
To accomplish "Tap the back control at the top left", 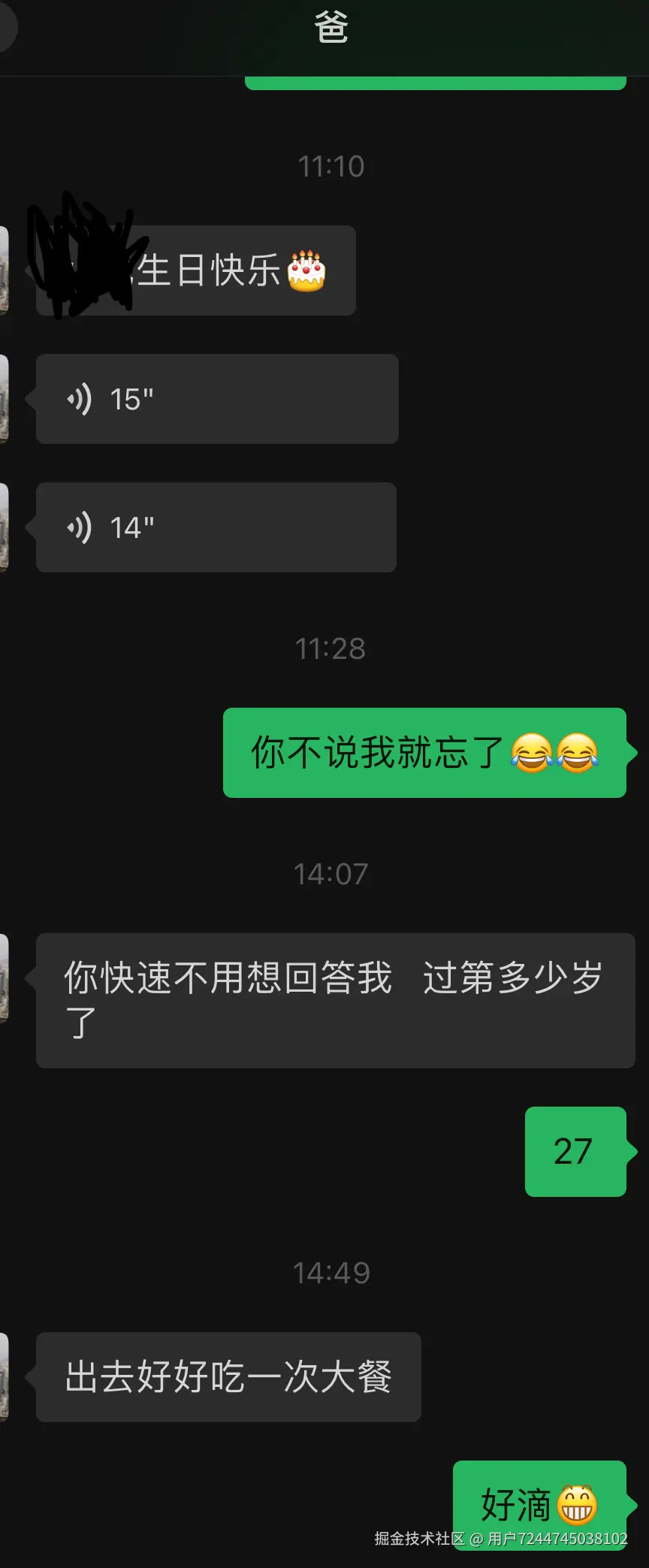I will [8, 27].
